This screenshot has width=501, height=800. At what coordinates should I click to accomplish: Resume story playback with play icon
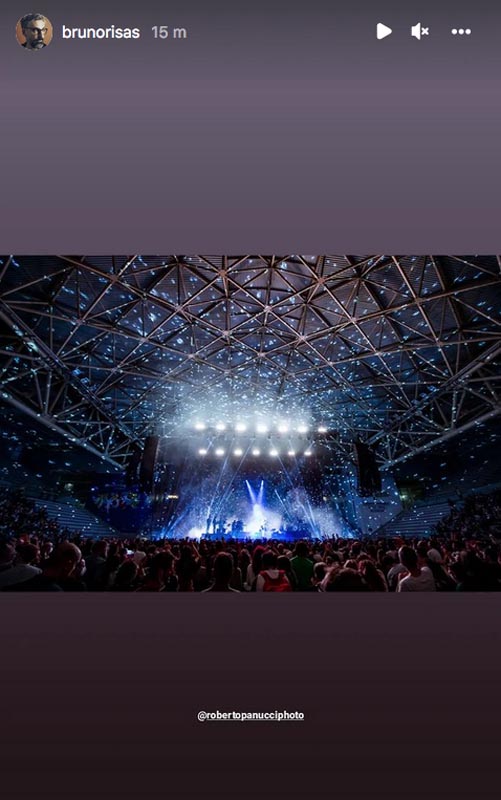[384, 31]
